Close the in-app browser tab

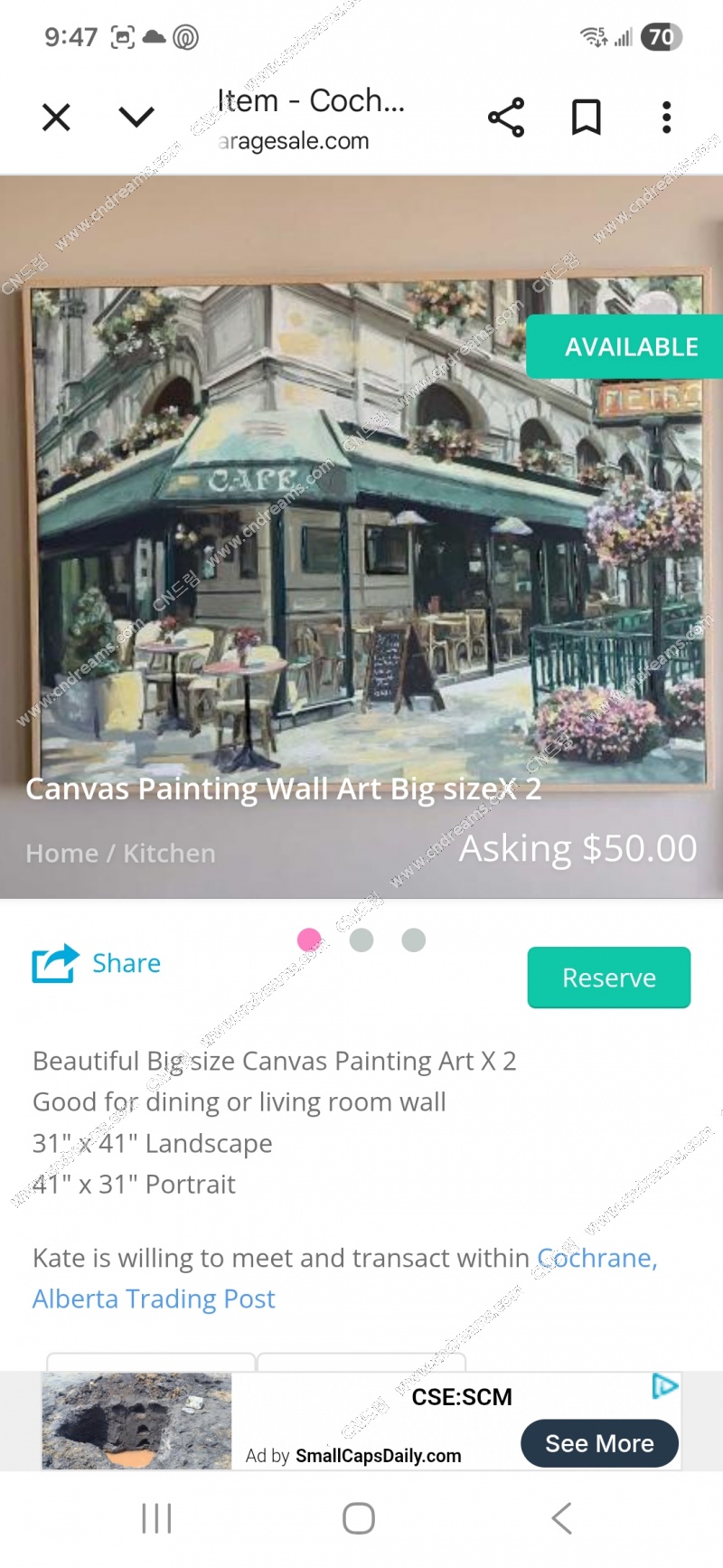[56, 118]
